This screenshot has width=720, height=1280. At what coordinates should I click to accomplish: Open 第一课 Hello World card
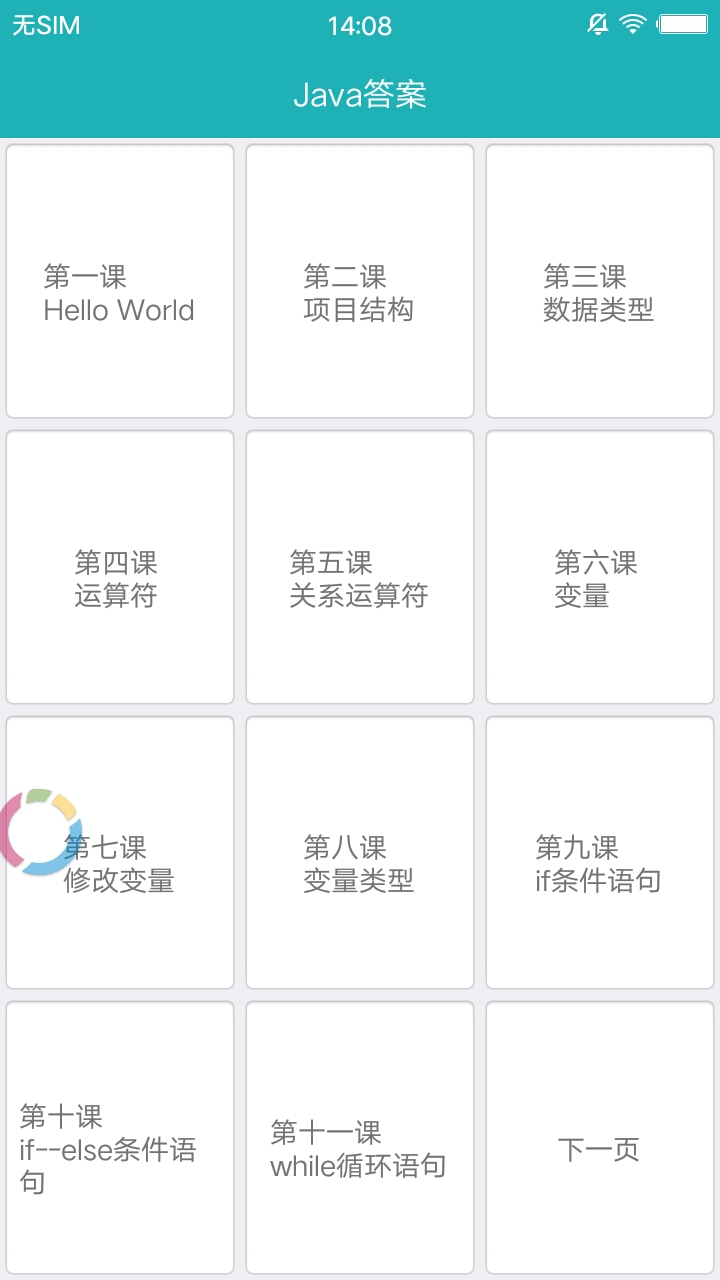coord(120,281)
